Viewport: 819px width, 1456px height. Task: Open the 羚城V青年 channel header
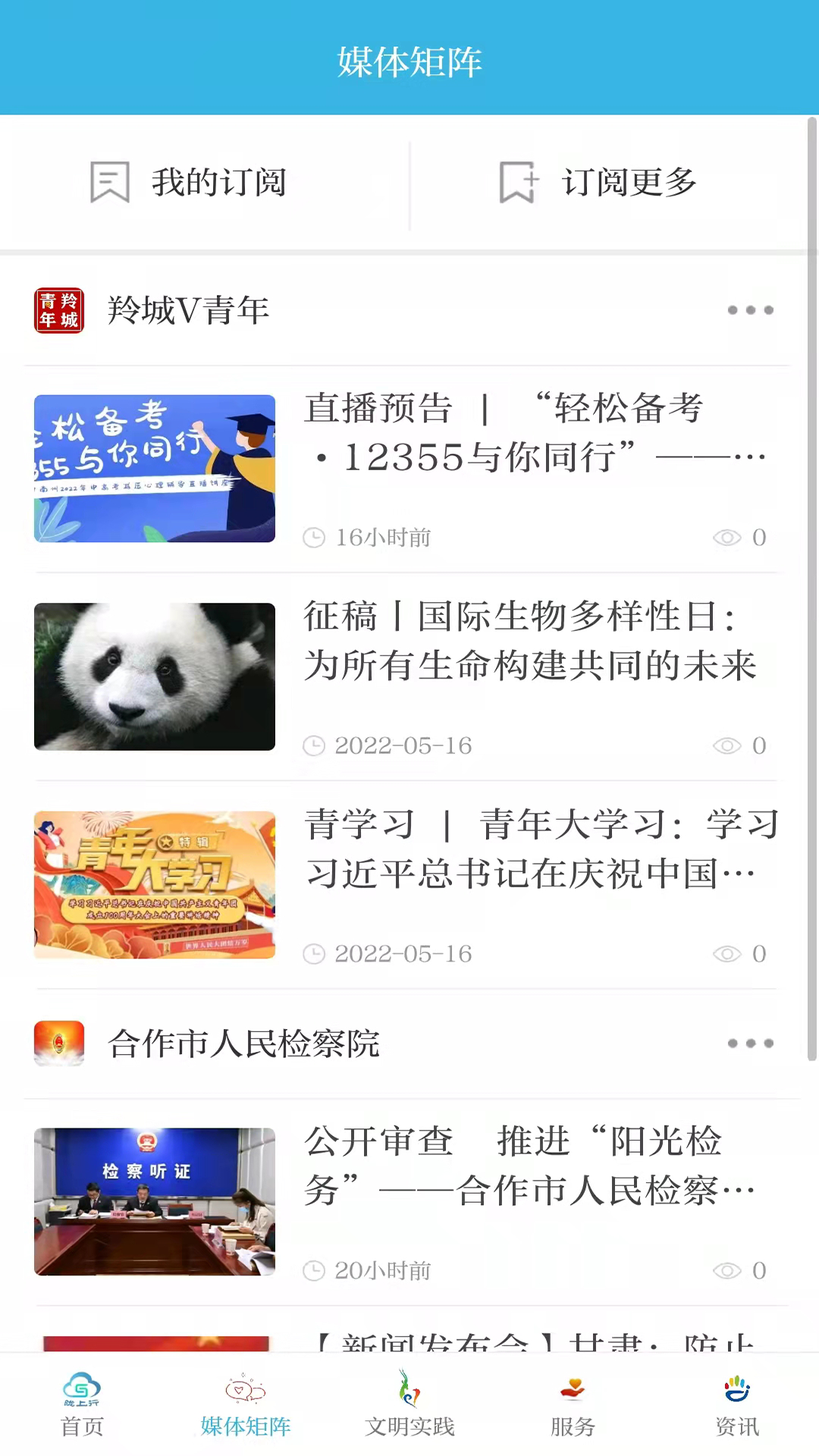[x=188, y=310]
